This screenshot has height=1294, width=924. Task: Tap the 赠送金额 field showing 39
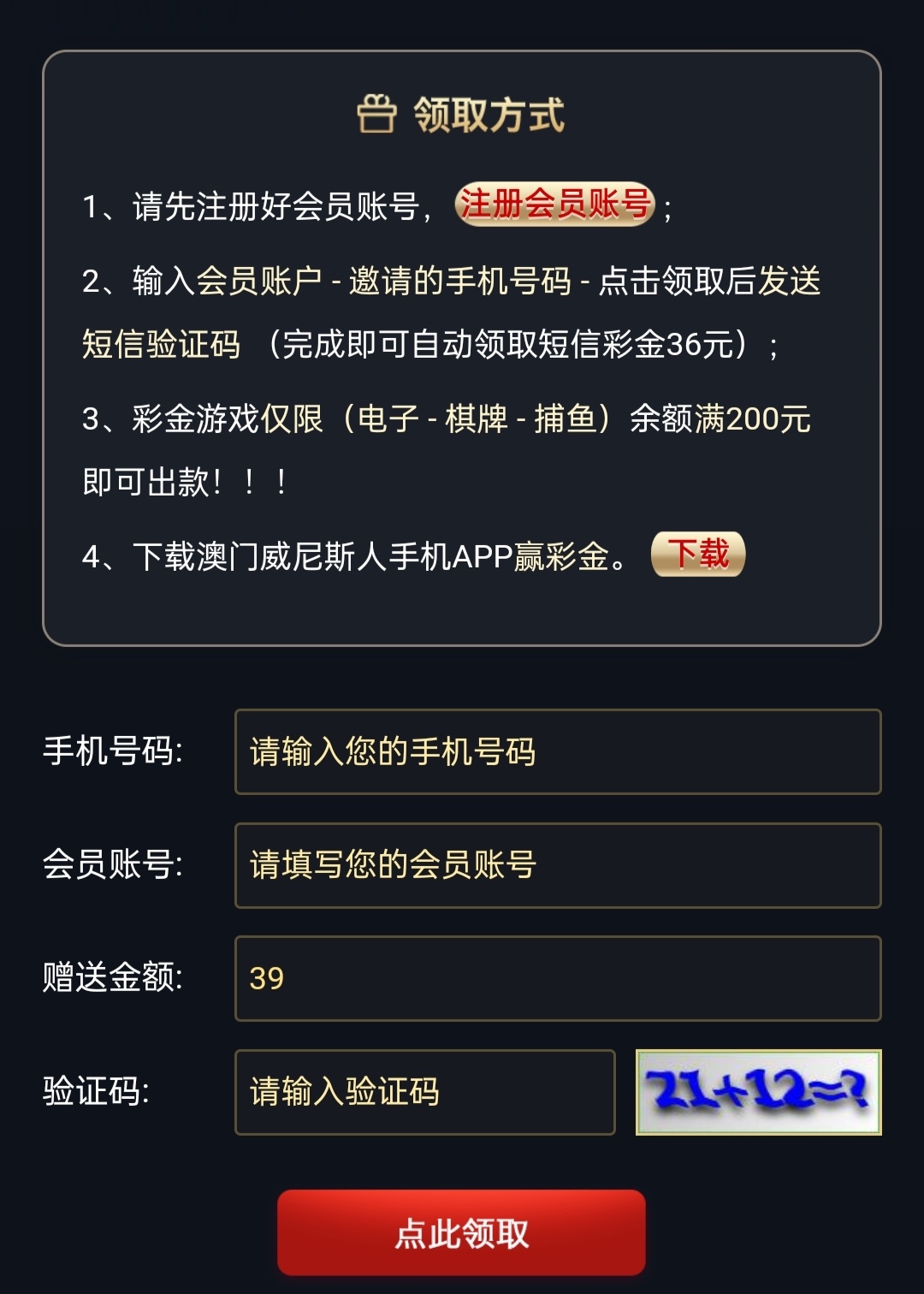pos(558,978)
